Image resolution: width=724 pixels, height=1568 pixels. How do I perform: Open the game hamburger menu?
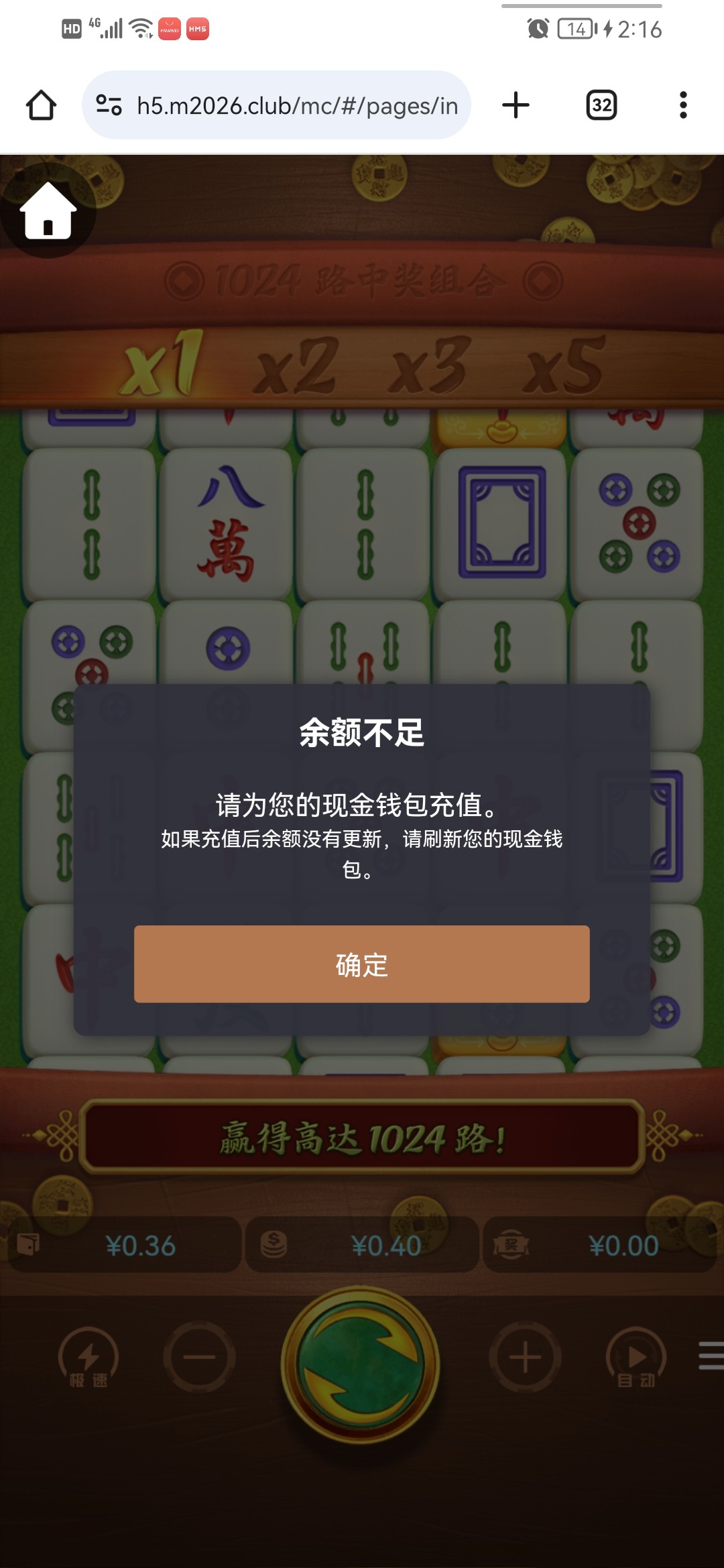click(x=711, y=1355)
